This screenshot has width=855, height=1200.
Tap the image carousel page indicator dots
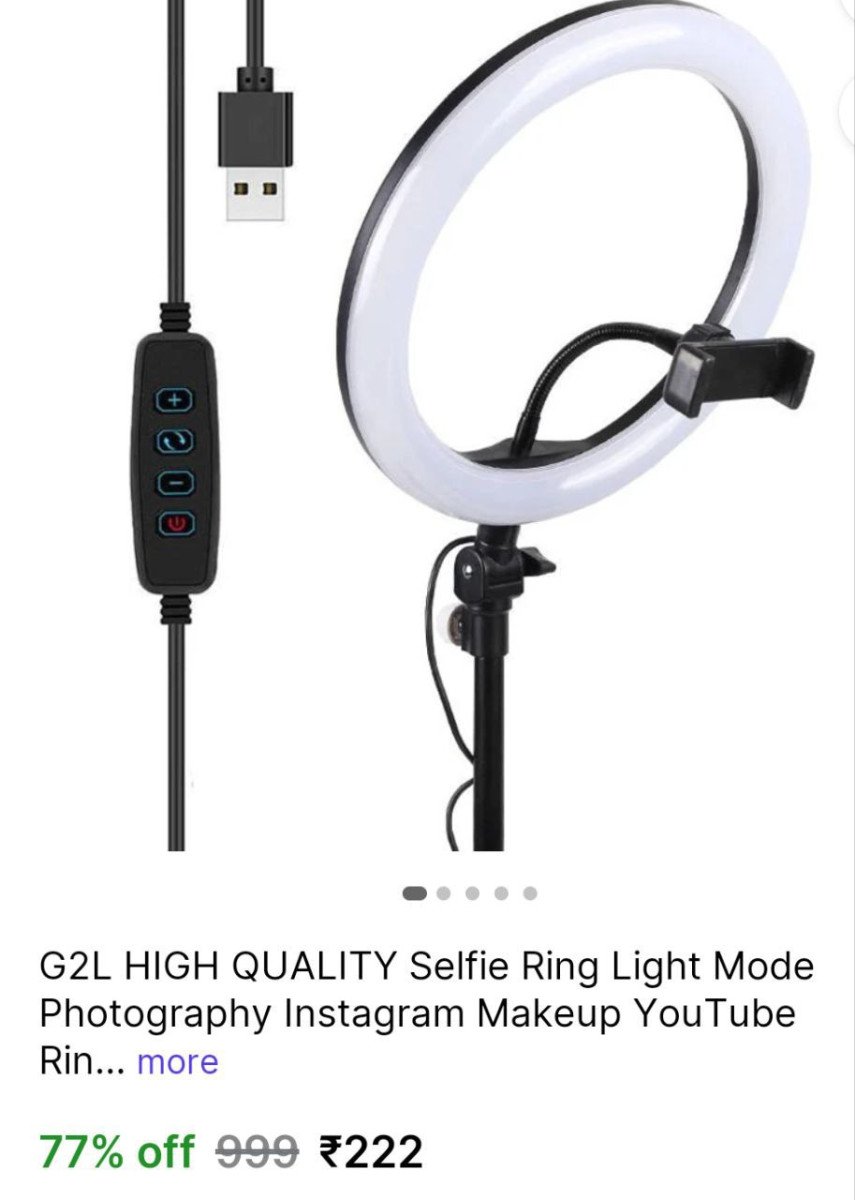(470, 892)
